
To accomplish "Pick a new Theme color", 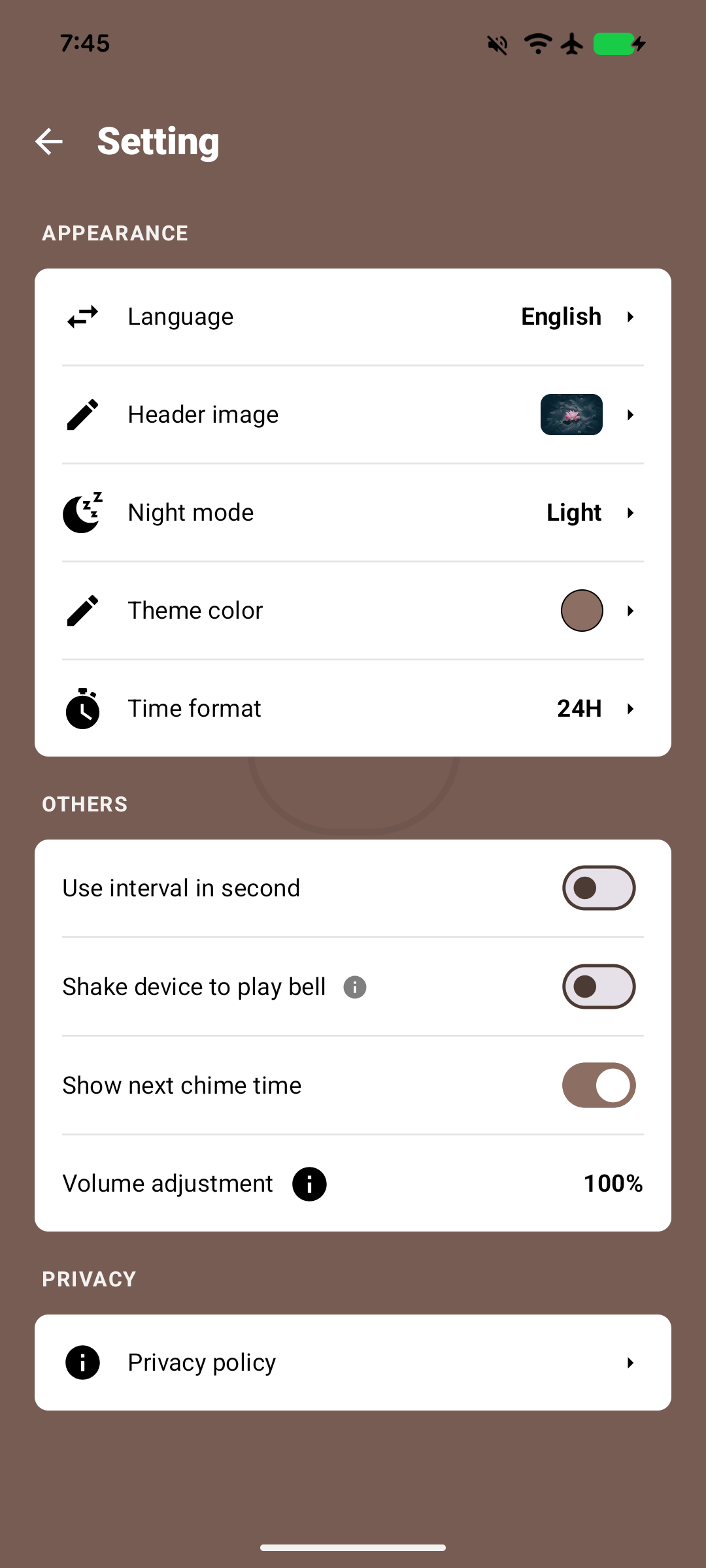I will [353, 611].
